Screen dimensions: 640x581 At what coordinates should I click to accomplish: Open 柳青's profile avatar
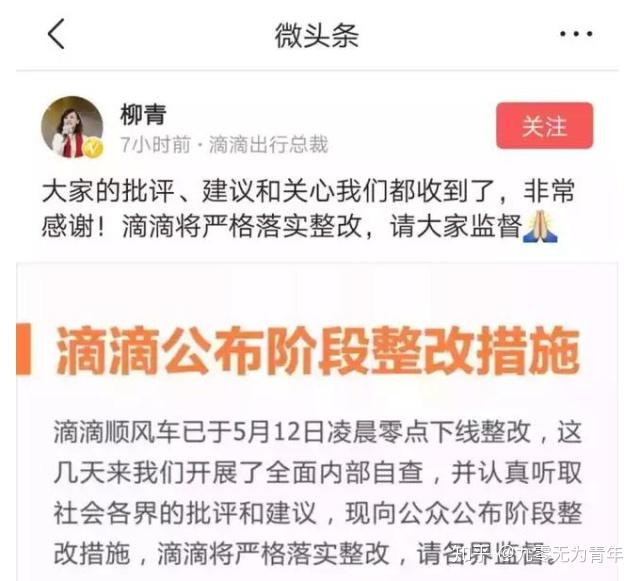(72, 127)
